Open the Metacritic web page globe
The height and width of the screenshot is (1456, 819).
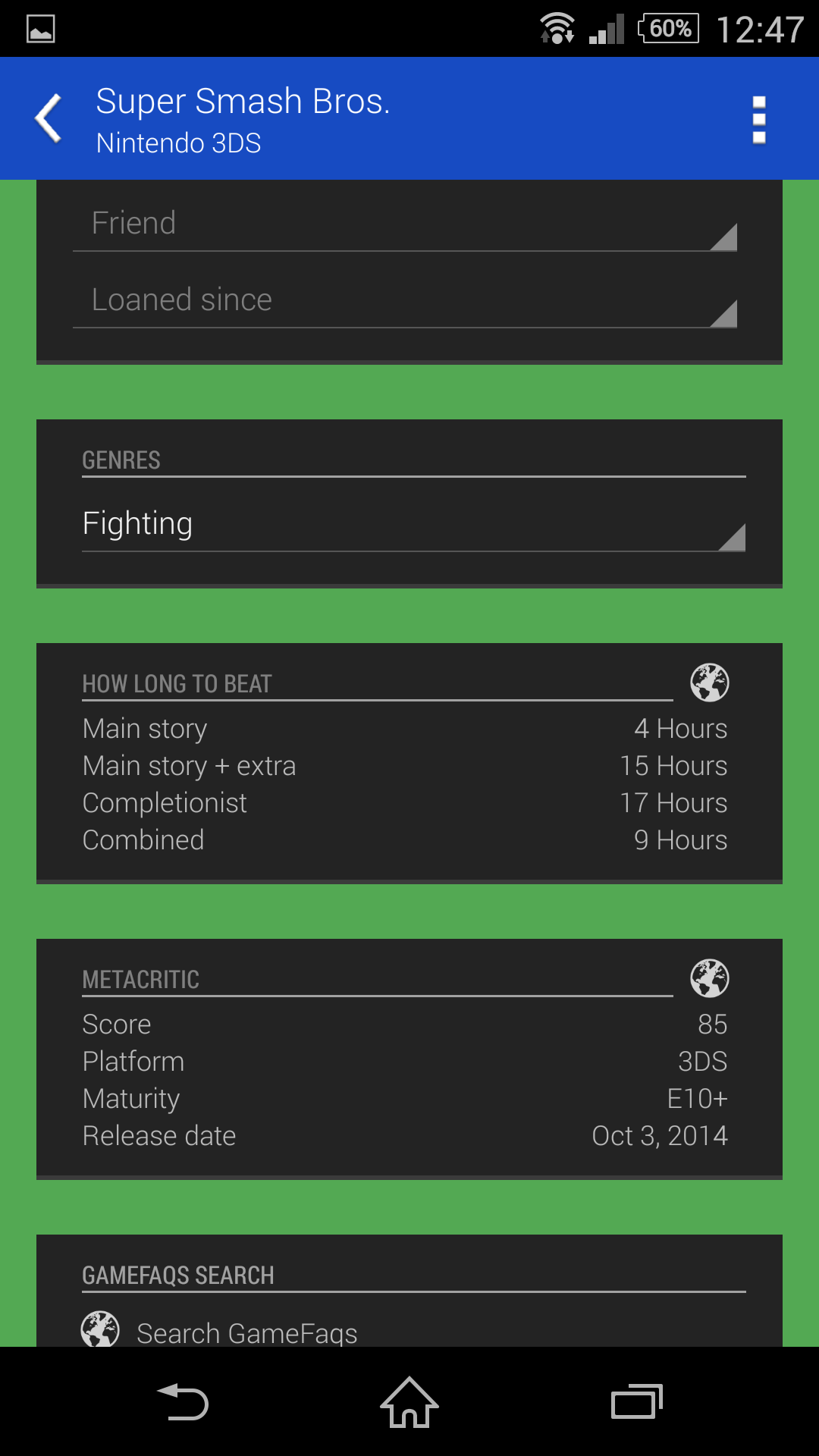coord(710,978)
